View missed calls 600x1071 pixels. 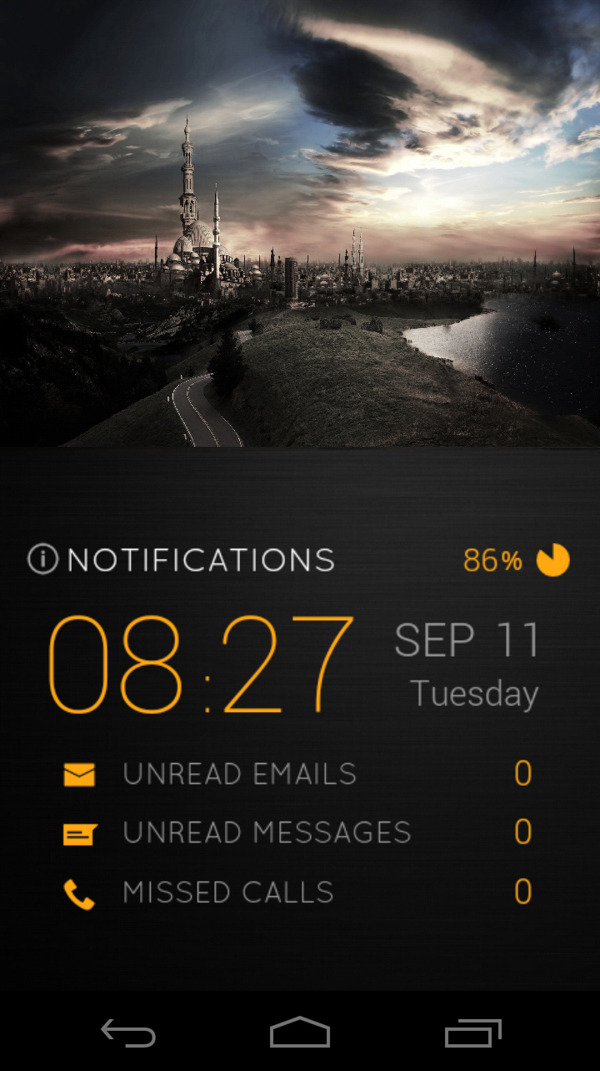tap(228, 893)
